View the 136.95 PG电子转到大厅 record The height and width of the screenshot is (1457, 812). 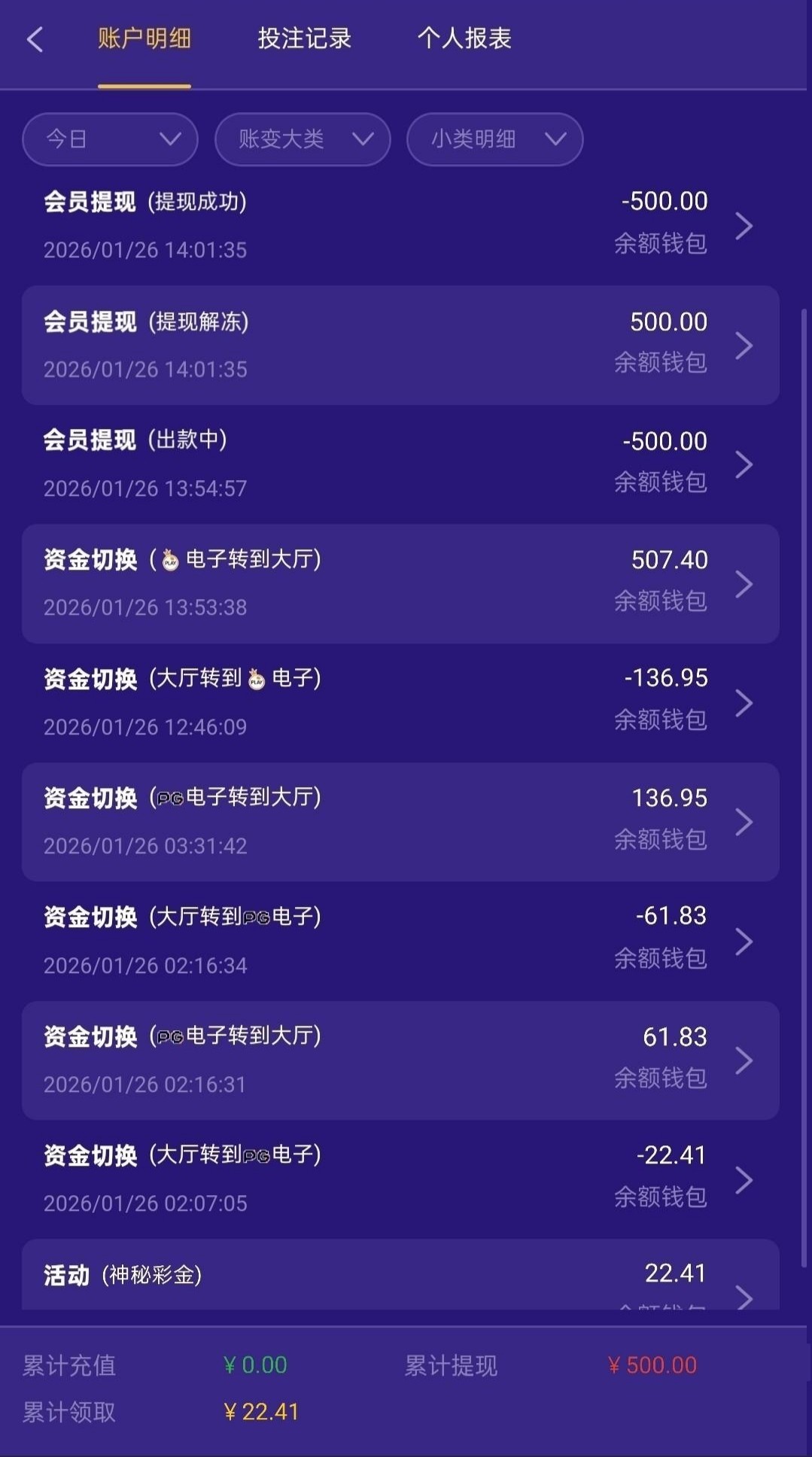pos(400,821)
